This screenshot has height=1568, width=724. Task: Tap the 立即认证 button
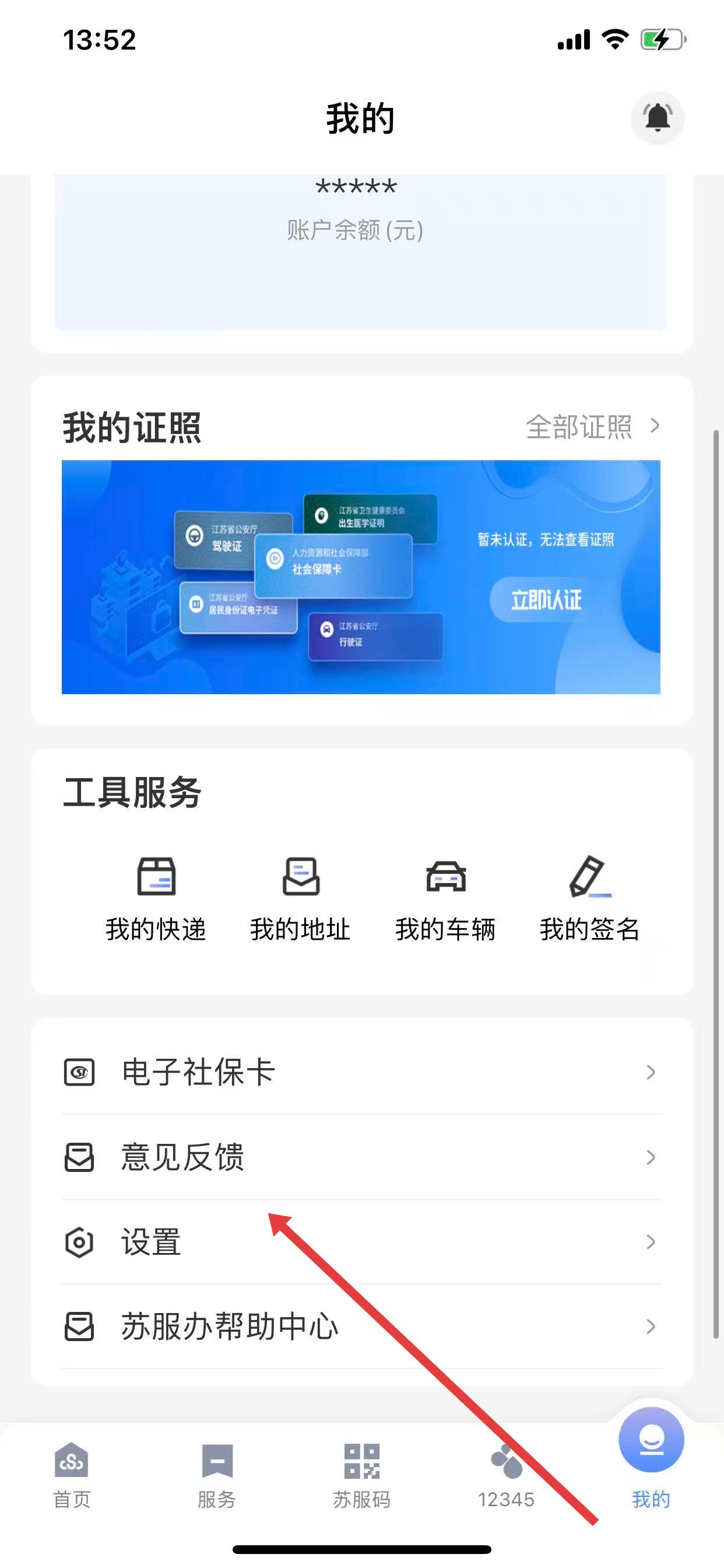click(x=546, y=600)
